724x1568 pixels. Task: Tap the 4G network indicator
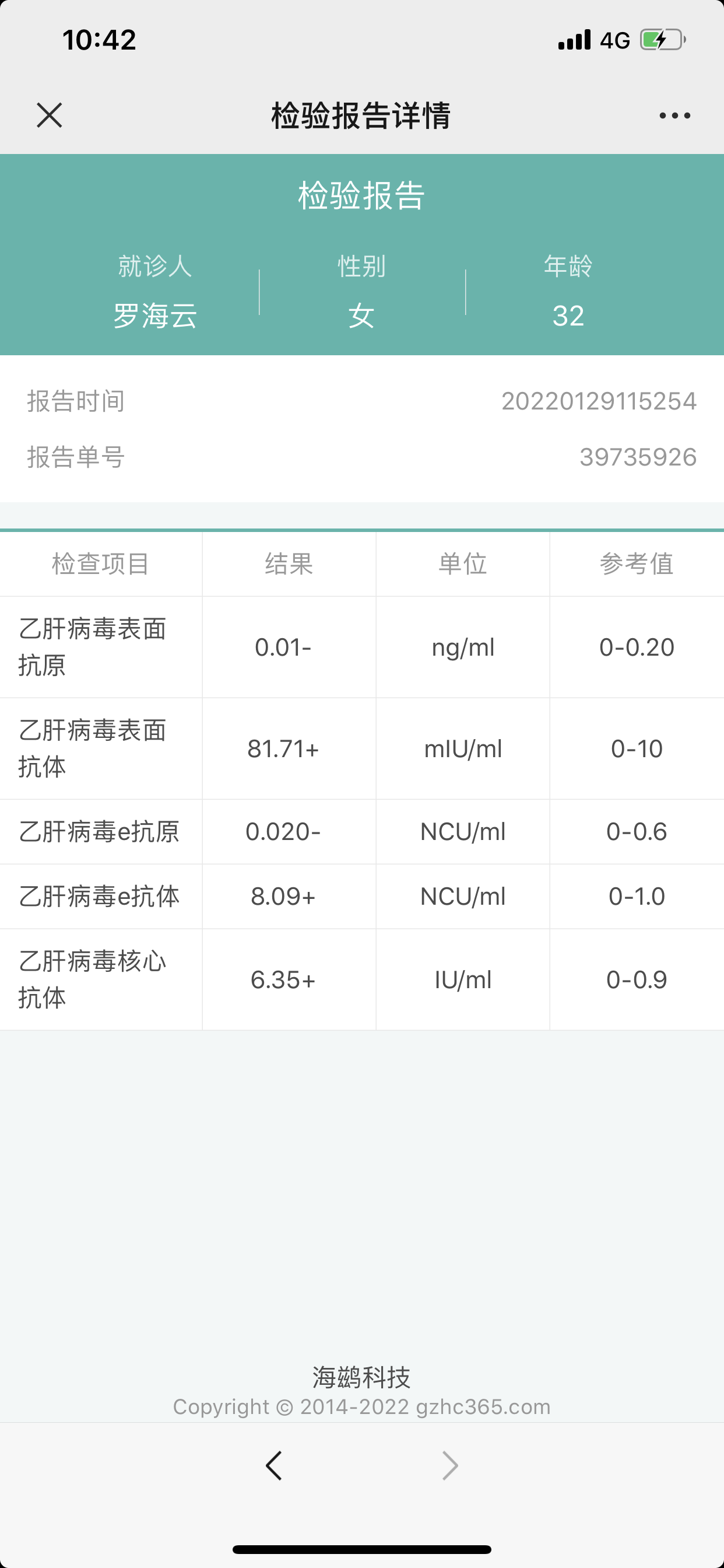(614, 38)
